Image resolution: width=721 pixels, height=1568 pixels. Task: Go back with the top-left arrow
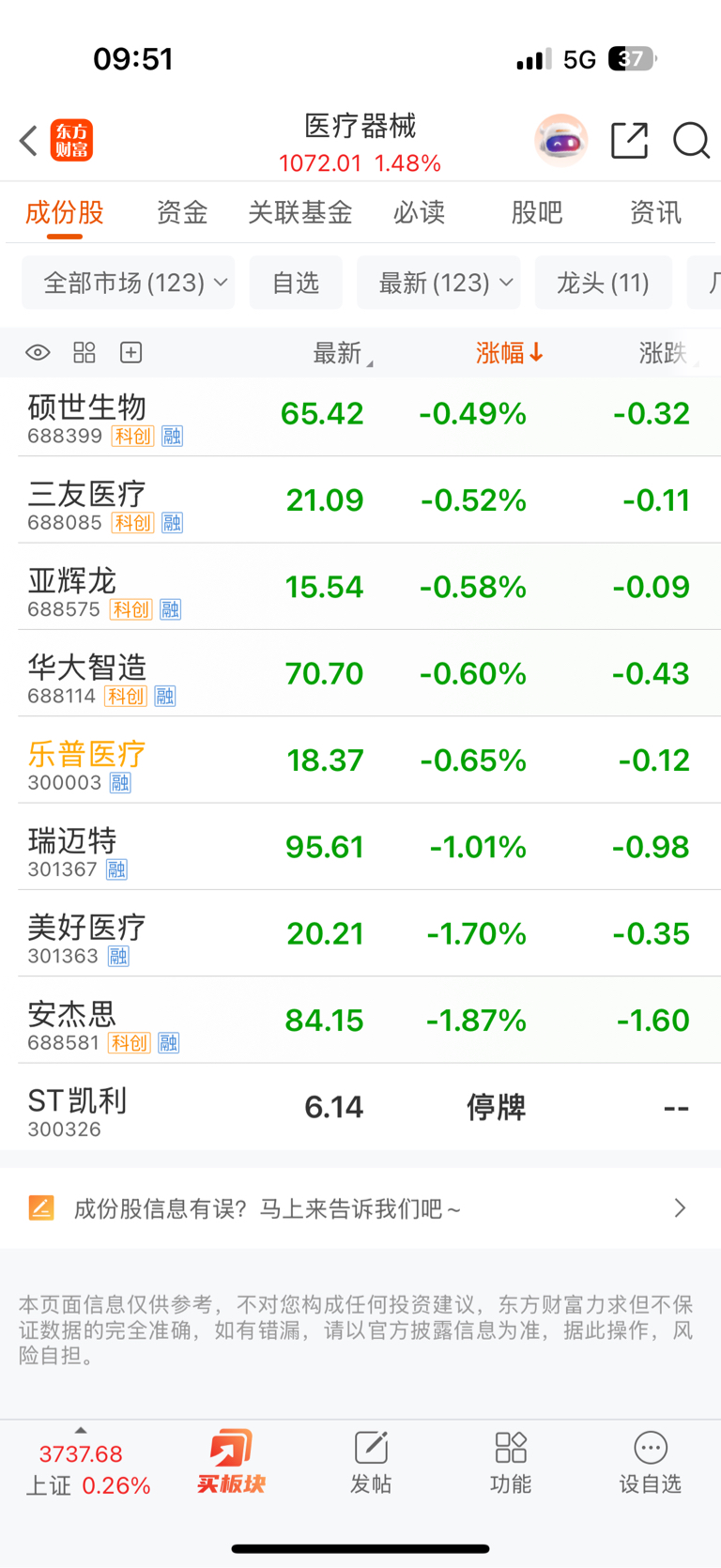[28, 141]
